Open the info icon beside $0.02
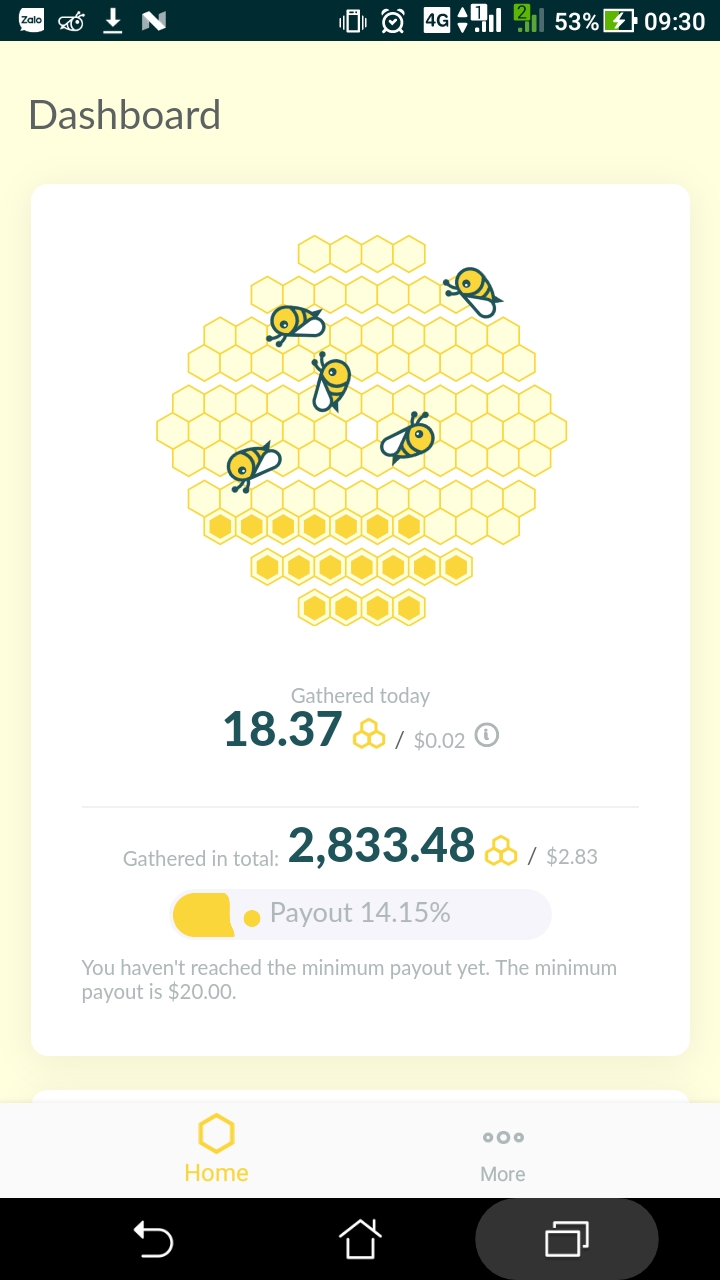The image size is (720, 1280). point(486,736)
